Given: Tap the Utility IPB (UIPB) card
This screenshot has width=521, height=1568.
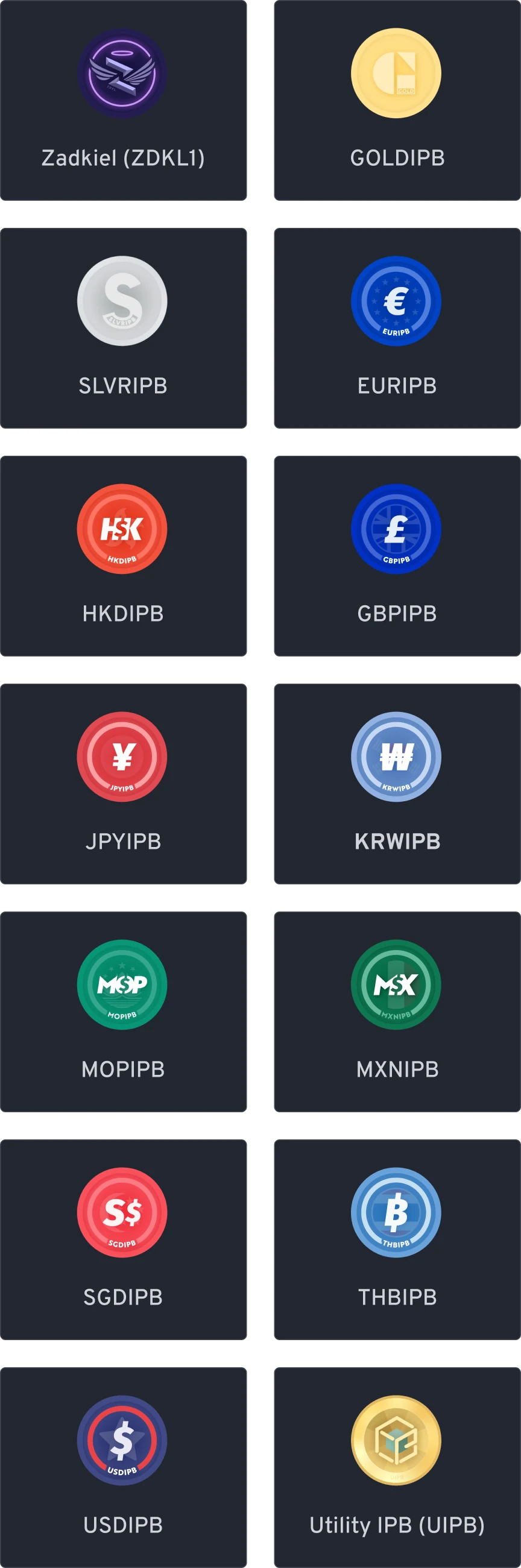Looking at the screenshot, I should [397, 1466].
